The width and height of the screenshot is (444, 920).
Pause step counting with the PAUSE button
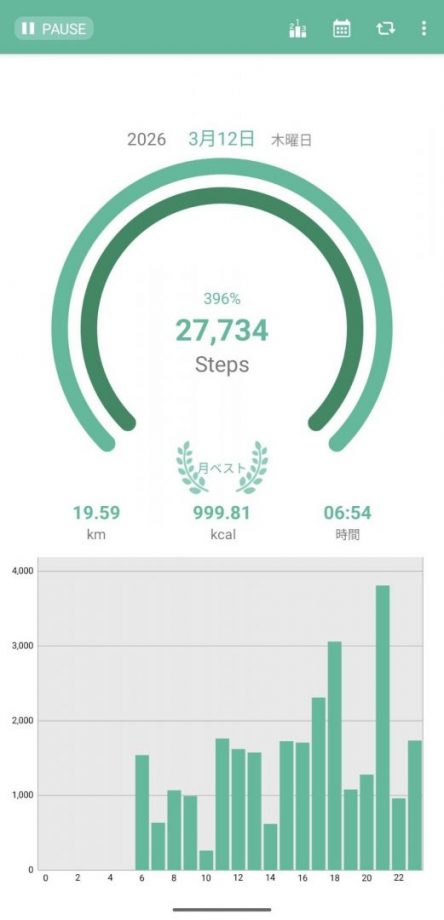54,28
